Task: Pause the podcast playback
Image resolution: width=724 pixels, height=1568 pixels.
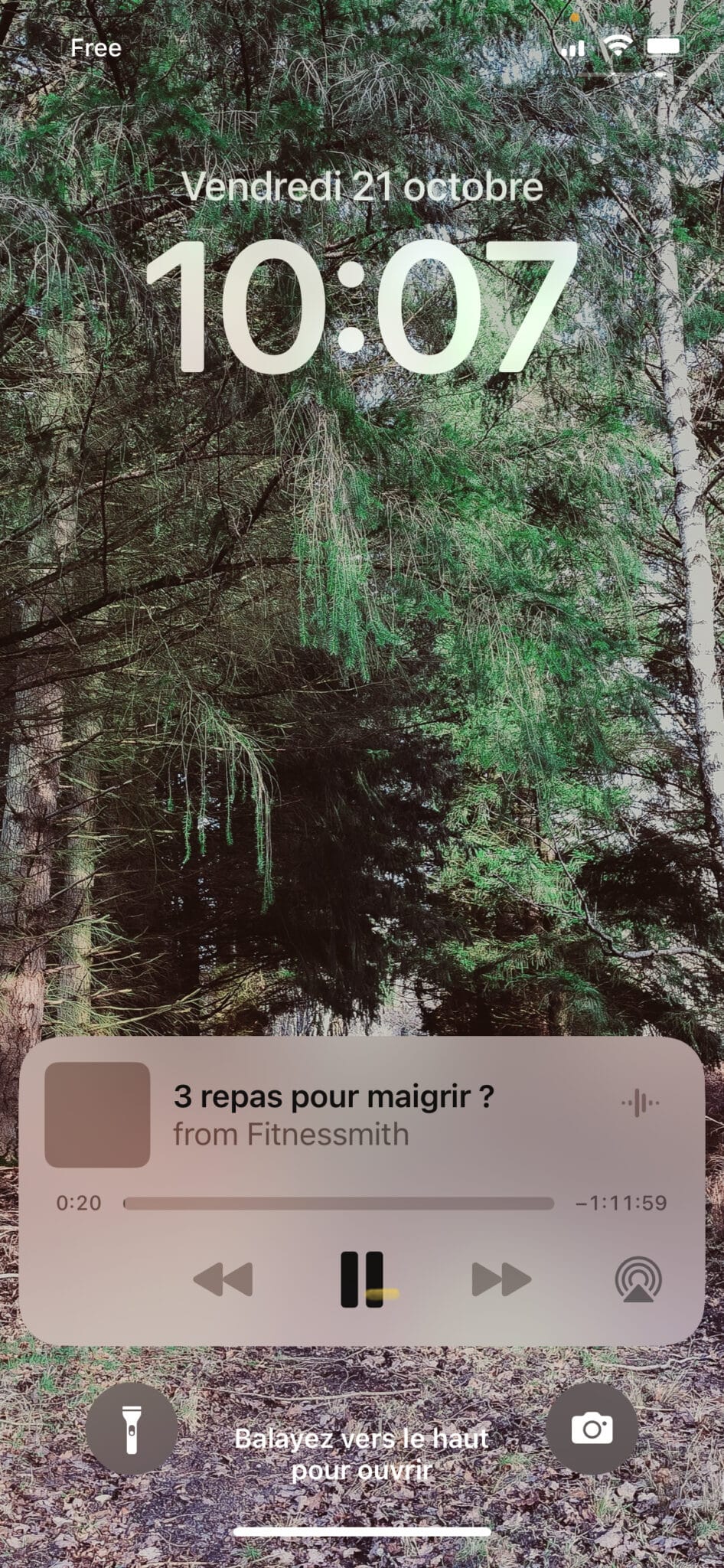Action: coord(361,1279)
